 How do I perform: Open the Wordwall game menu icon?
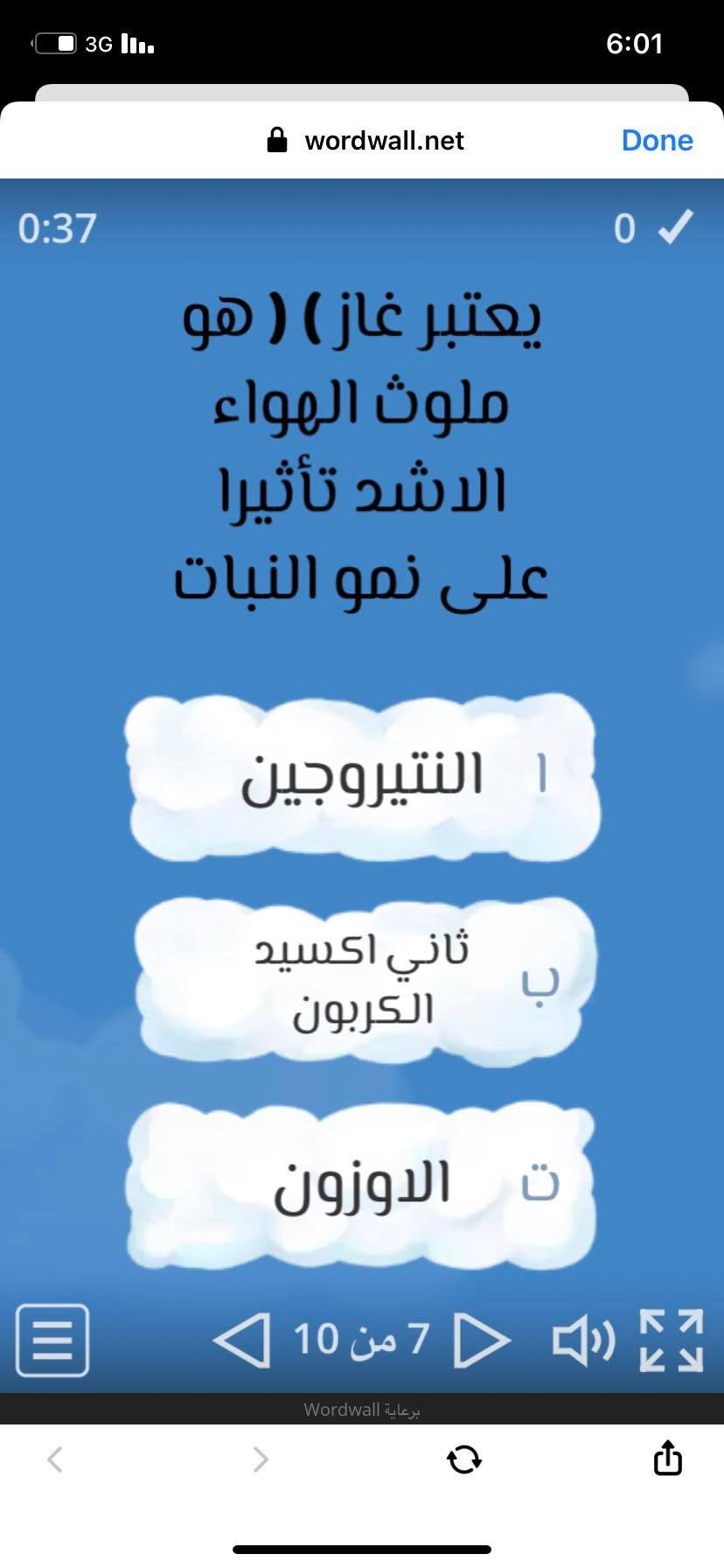(x=52, y=1340)
